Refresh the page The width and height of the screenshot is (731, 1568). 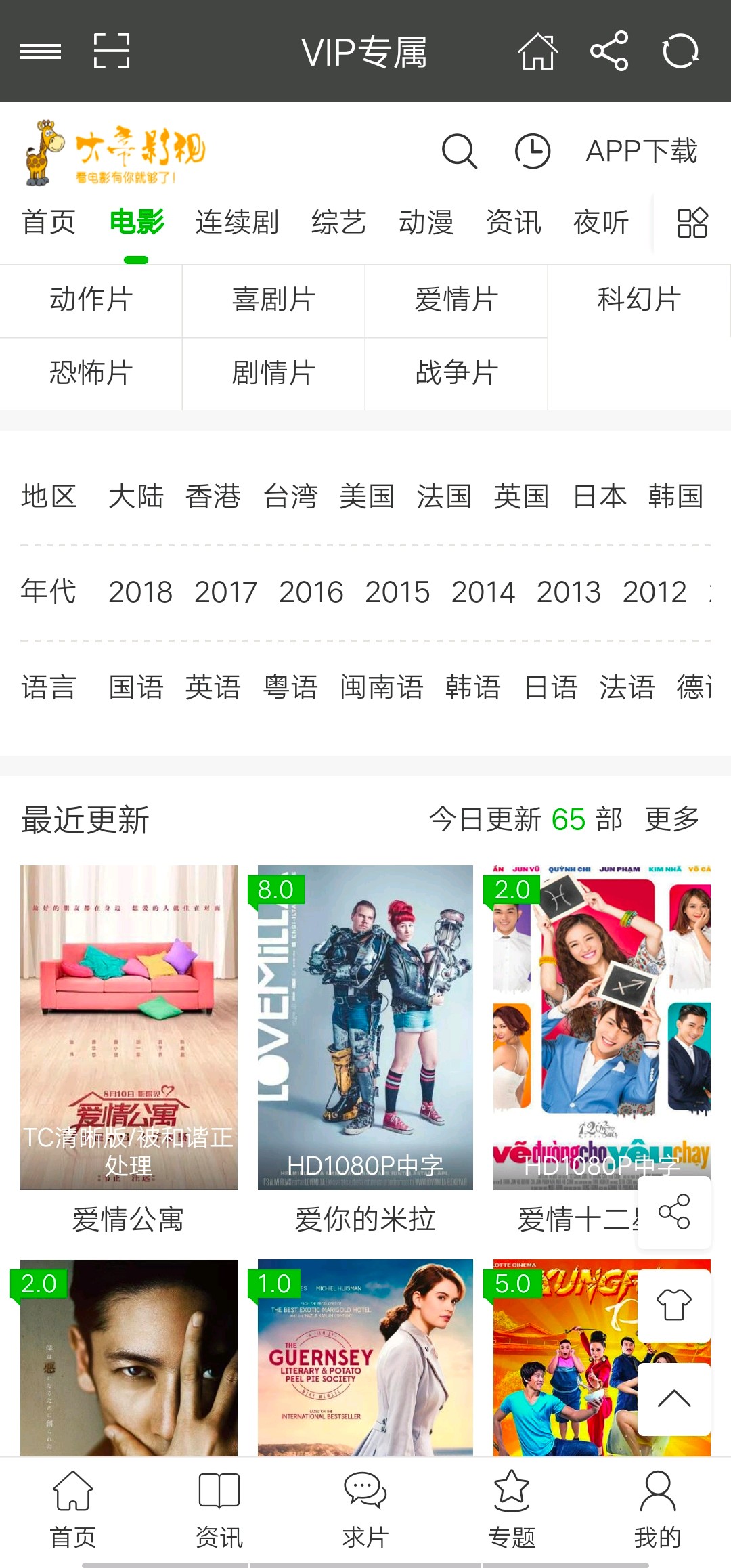(x=680, y=51)
